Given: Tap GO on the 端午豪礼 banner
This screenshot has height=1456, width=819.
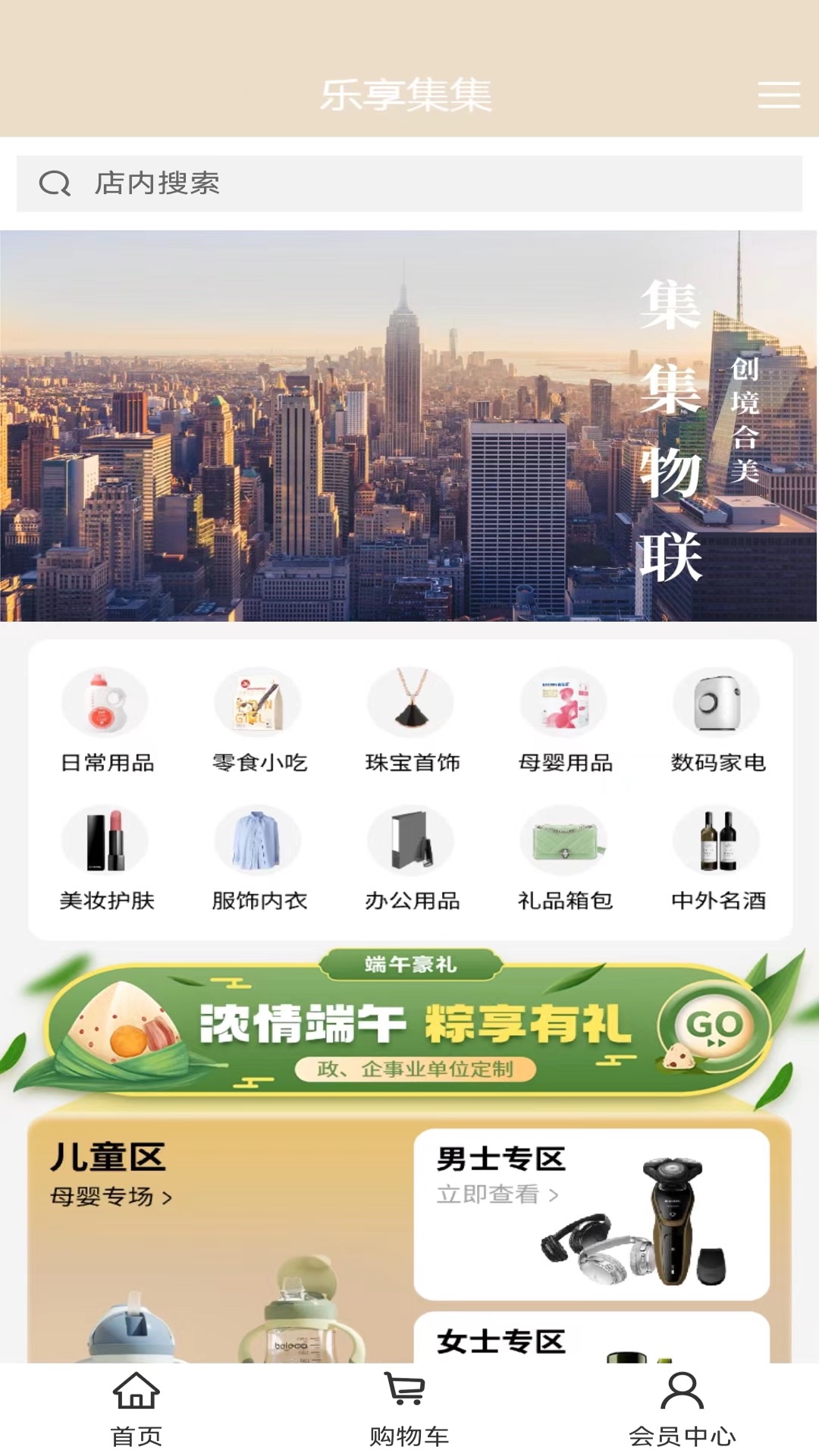Looking at the screenshot, I should (x=714, y=1027).
